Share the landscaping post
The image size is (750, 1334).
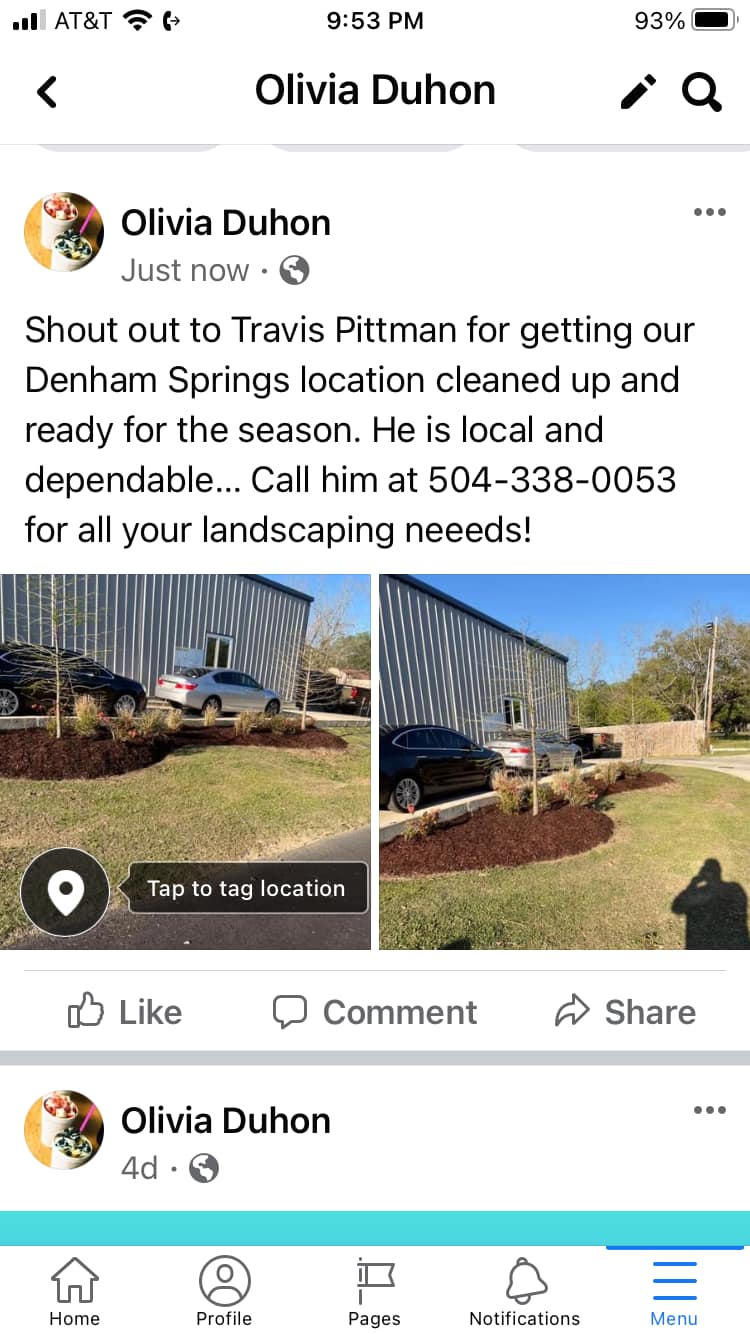click(625, 1012)
